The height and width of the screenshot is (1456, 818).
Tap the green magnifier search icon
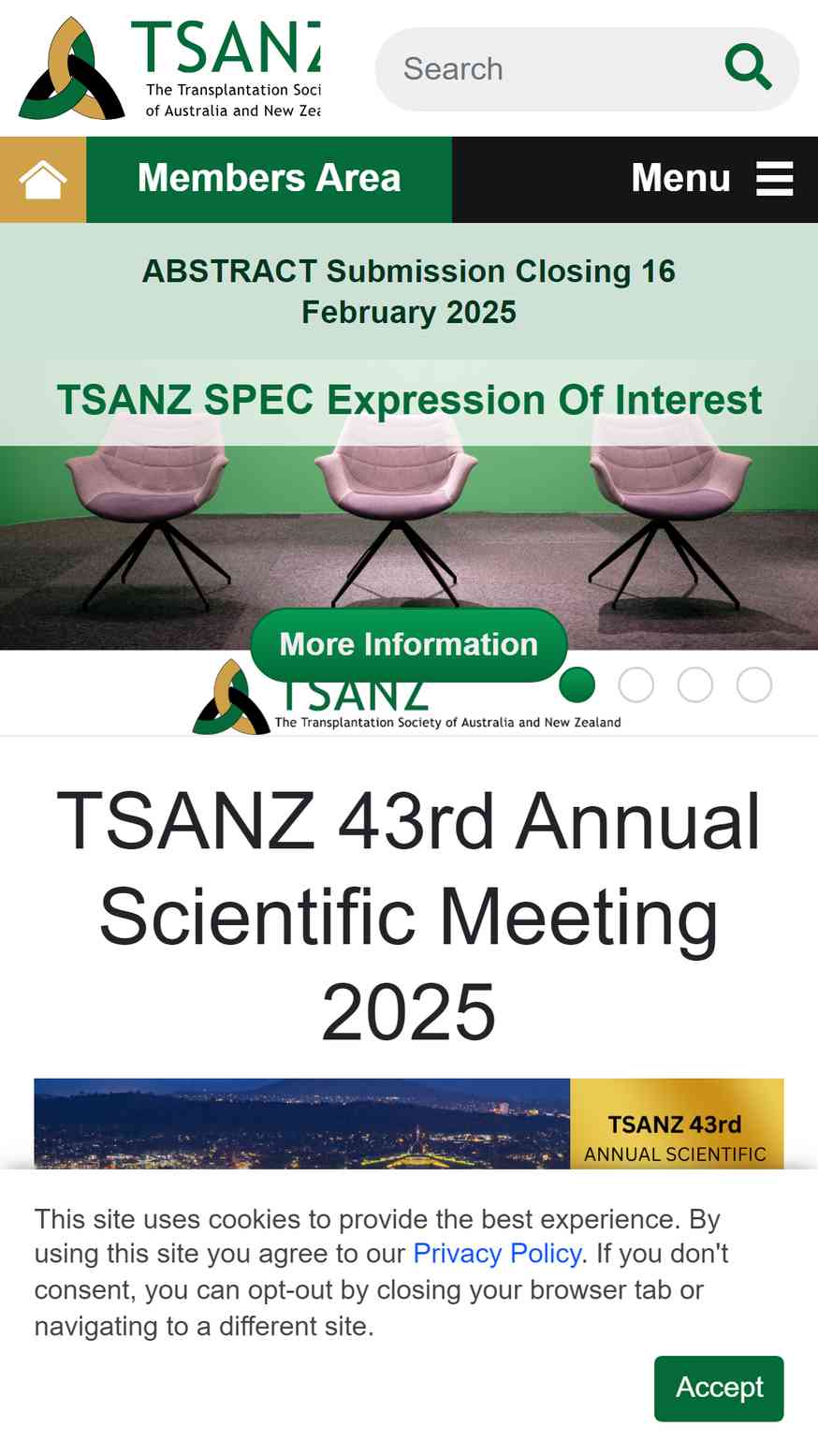click(749, 68)
